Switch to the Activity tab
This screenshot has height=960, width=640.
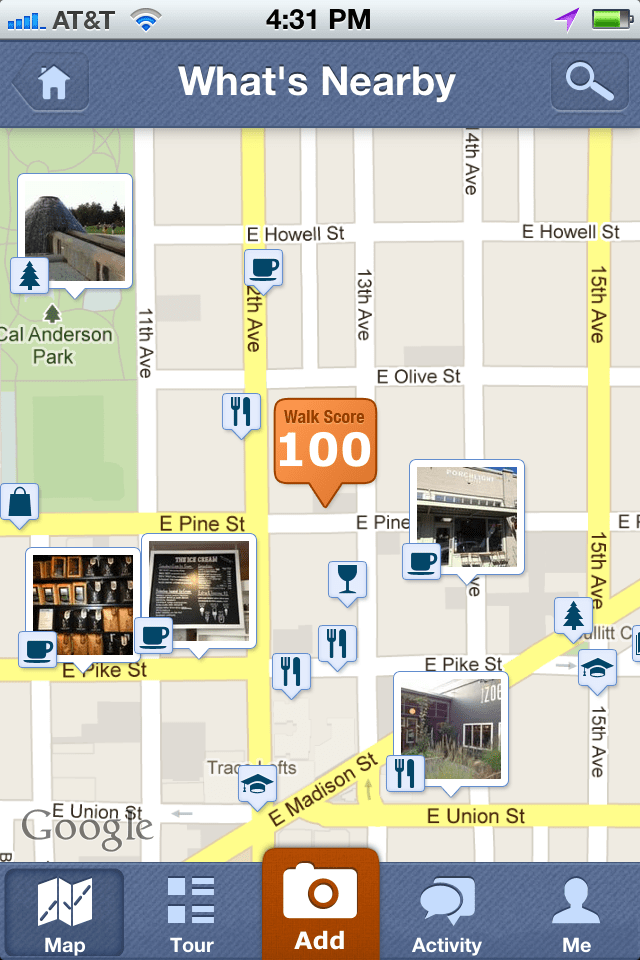click(447, 914)
